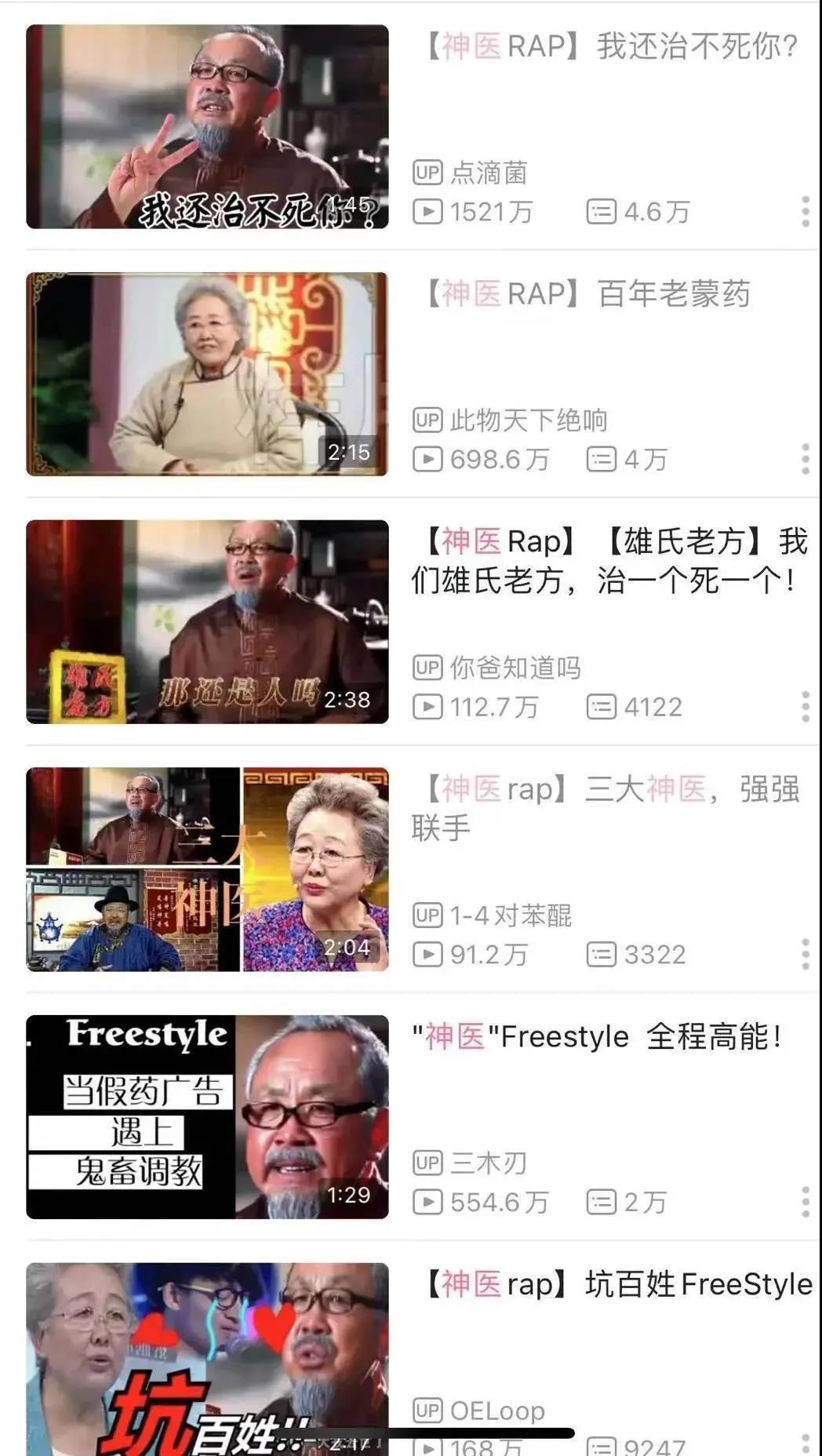Open more options for 百年老蒙药 video
This screenshot has height=1456, width=822.
click(805, 459)
